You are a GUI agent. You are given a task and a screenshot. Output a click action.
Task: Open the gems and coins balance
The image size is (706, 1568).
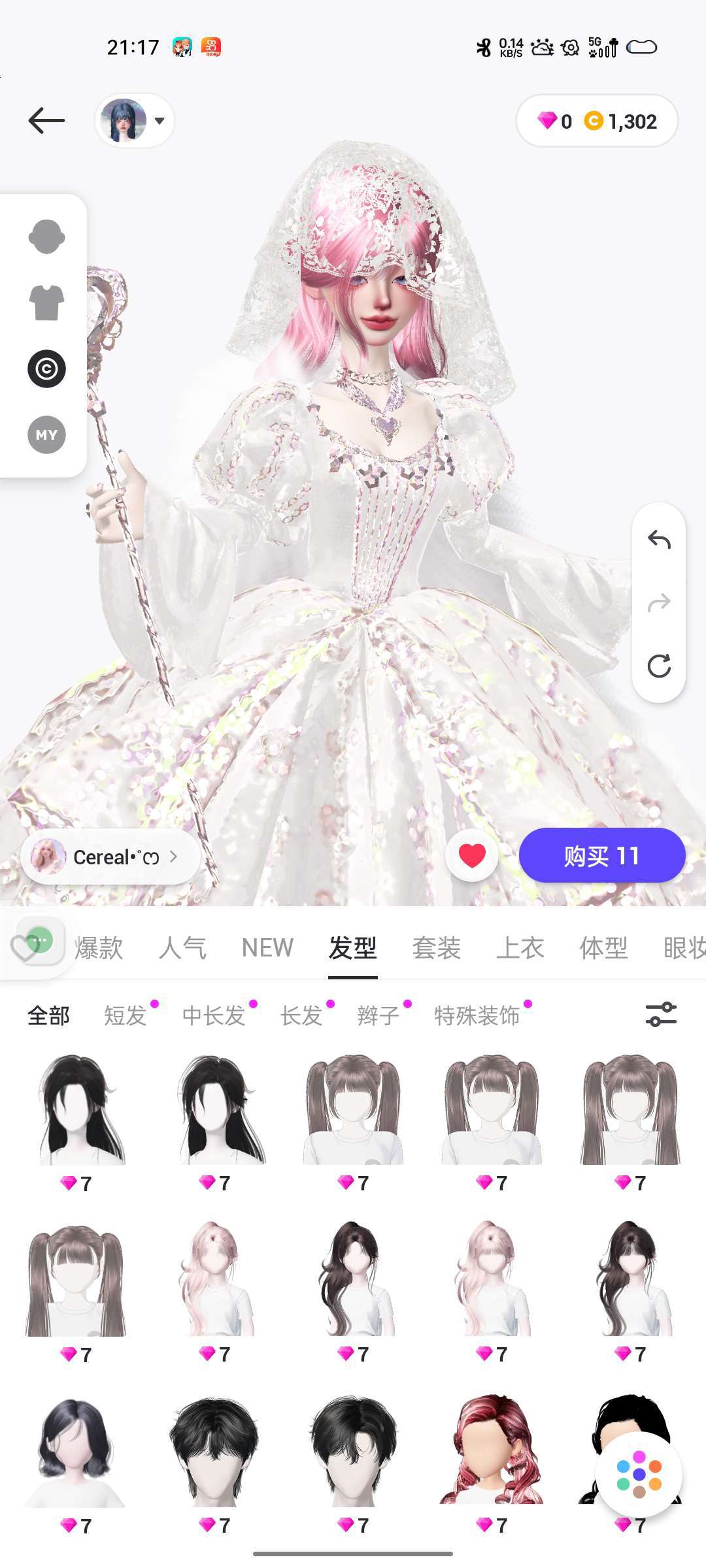(596, 121)
